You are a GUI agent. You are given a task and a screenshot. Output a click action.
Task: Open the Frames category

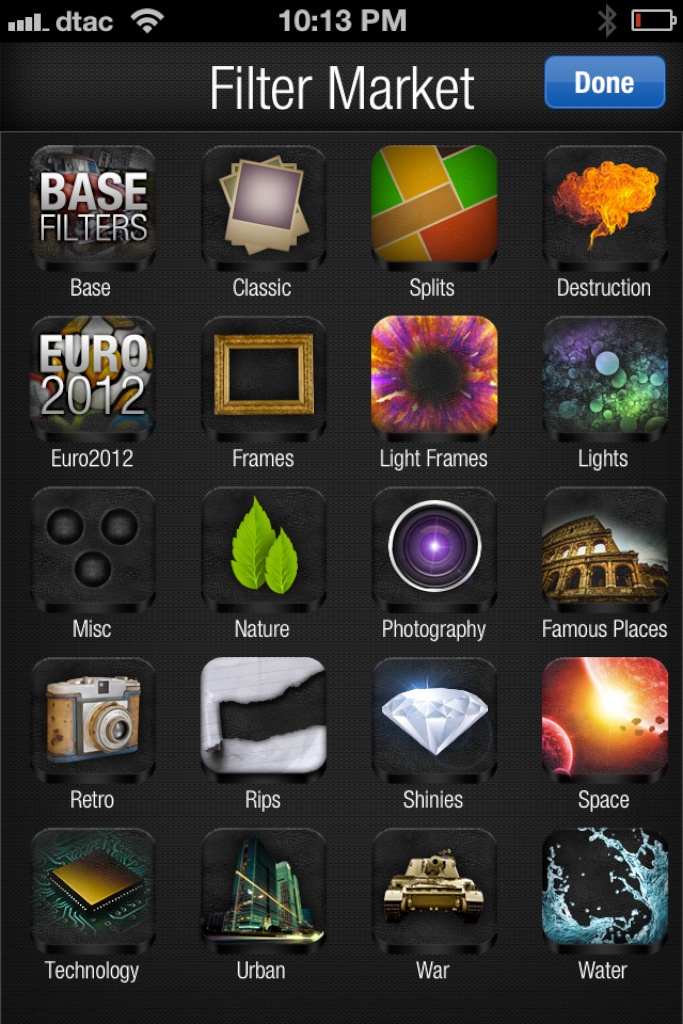pyautogui.click(x=263, y=377)
